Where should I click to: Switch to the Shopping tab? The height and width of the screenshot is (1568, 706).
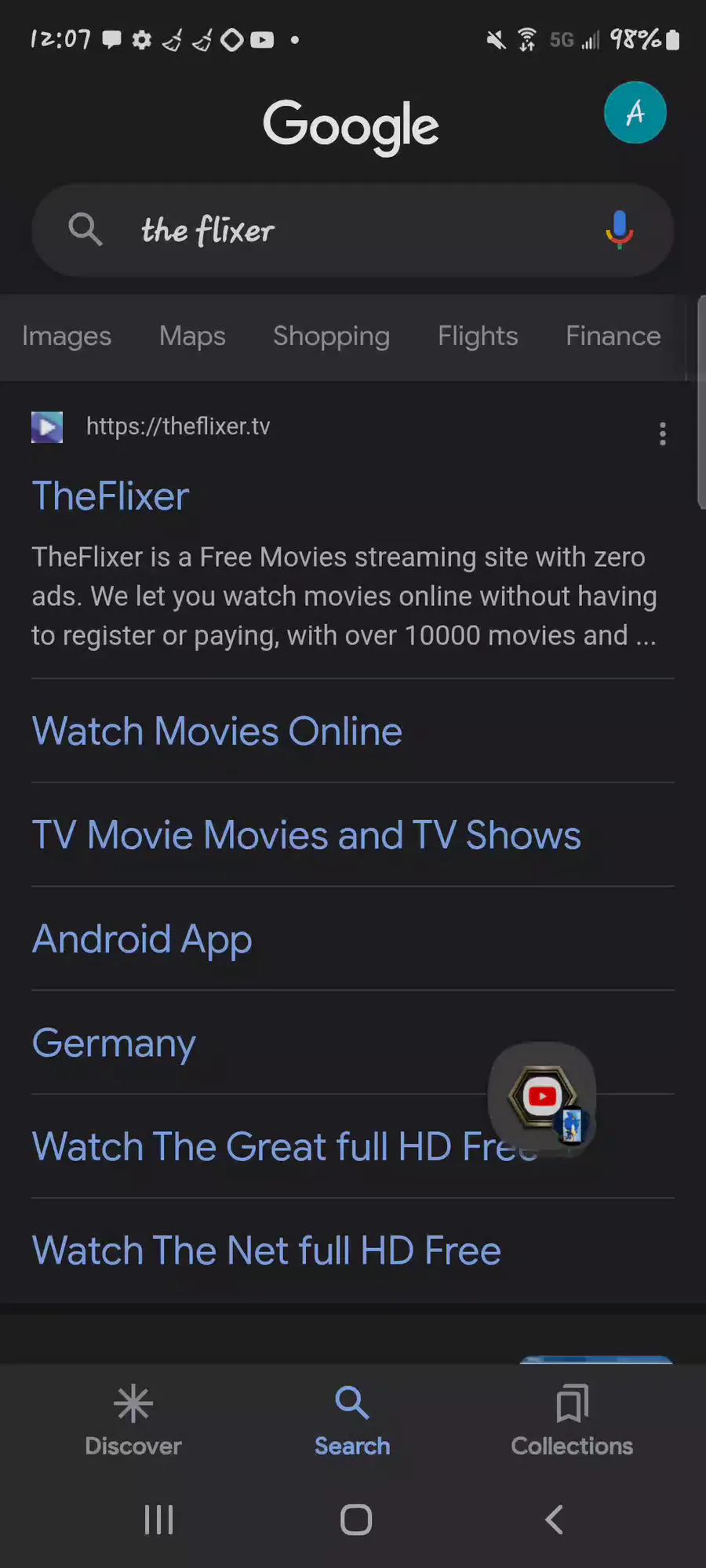pyautogui.click(x=331, y=336)
